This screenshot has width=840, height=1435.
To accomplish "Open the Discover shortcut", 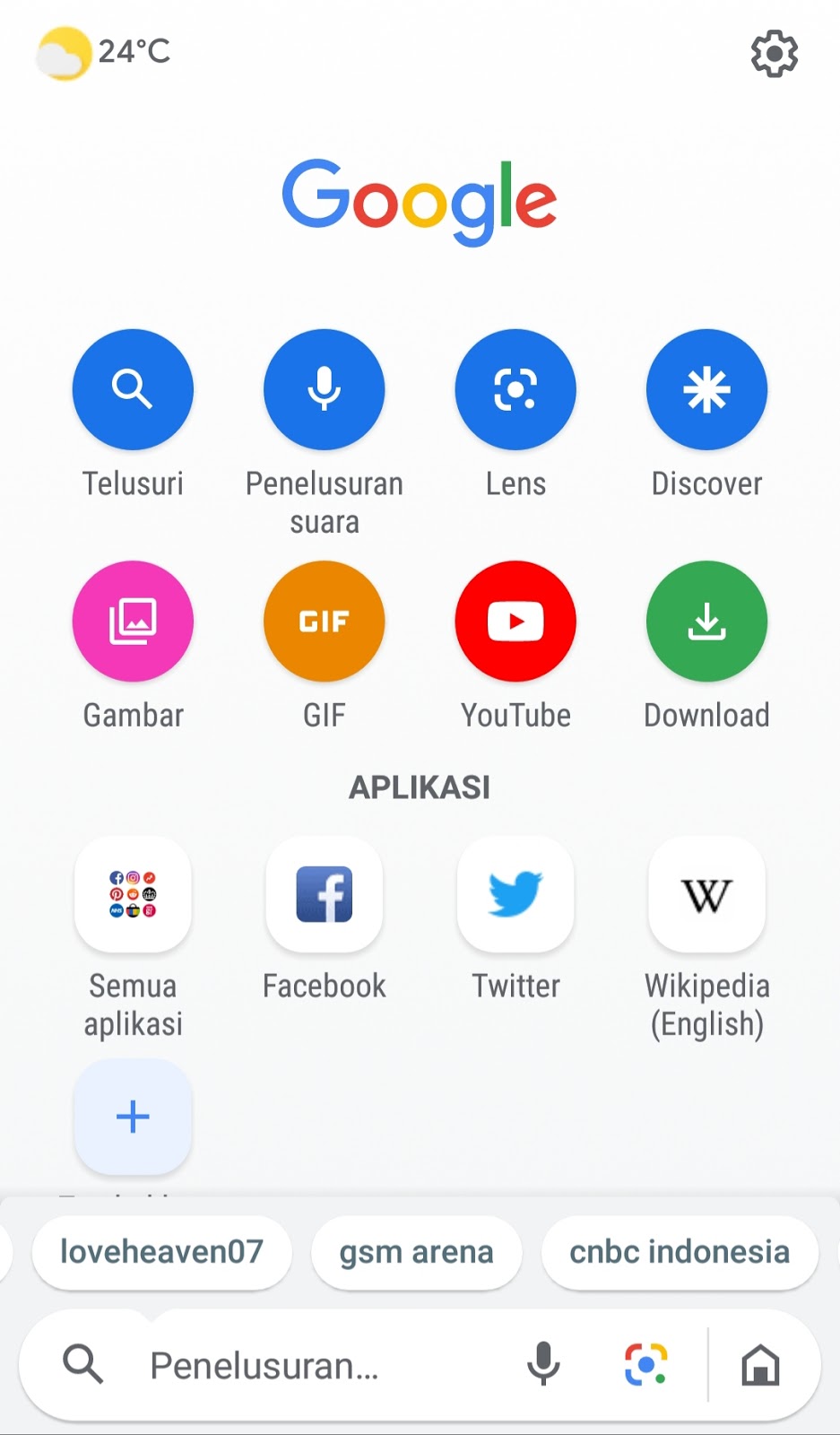I will coord(706,389).
